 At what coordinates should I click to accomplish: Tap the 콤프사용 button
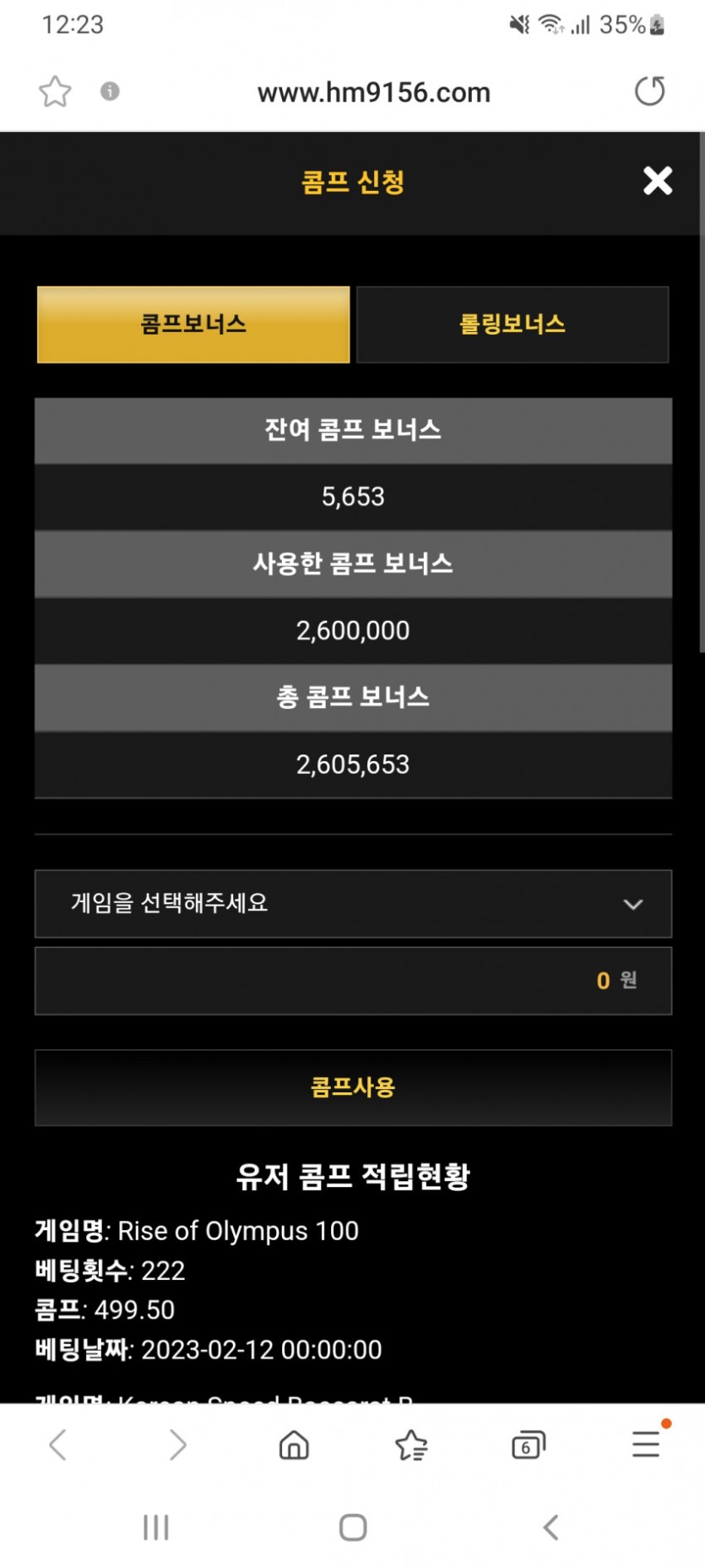point(353,1087)
